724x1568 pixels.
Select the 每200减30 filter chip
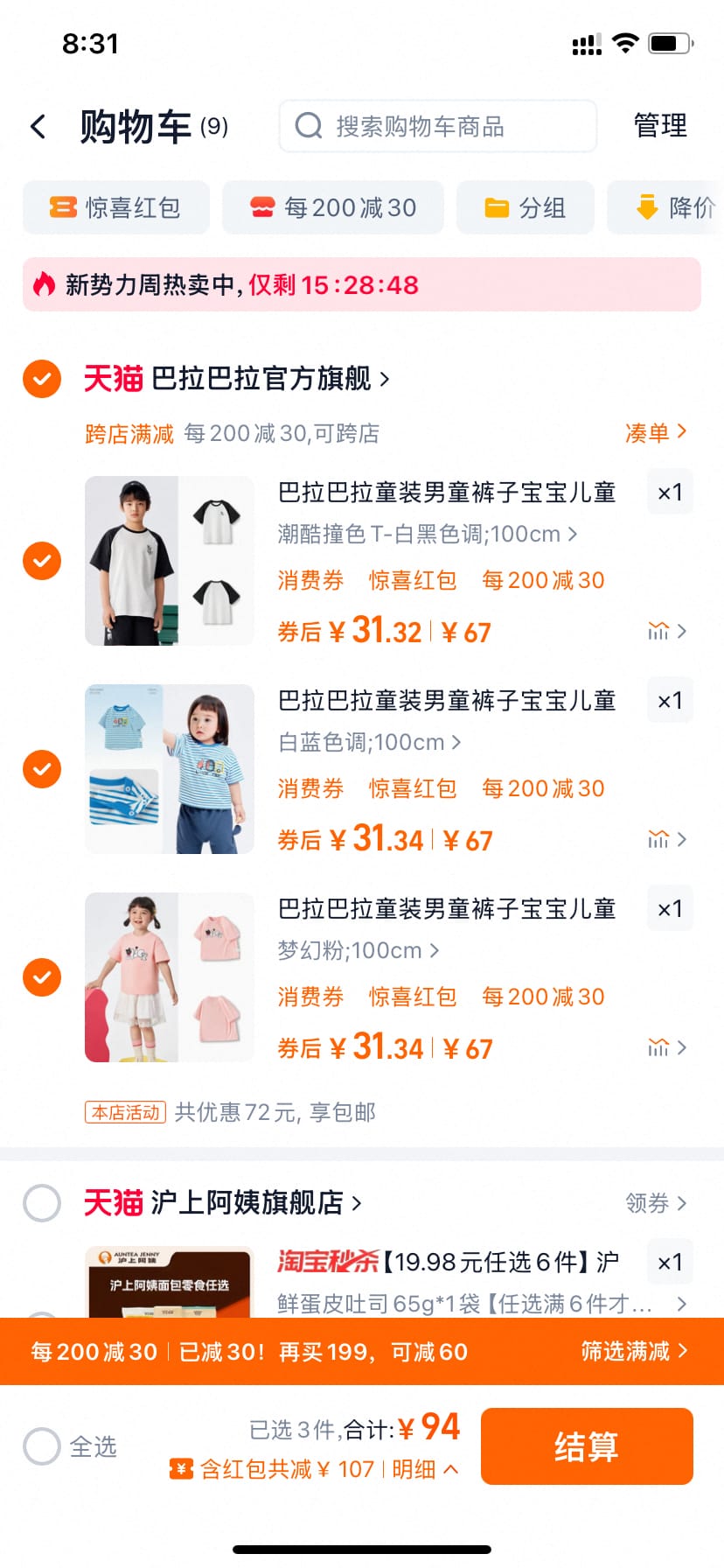tap(333, 207)
